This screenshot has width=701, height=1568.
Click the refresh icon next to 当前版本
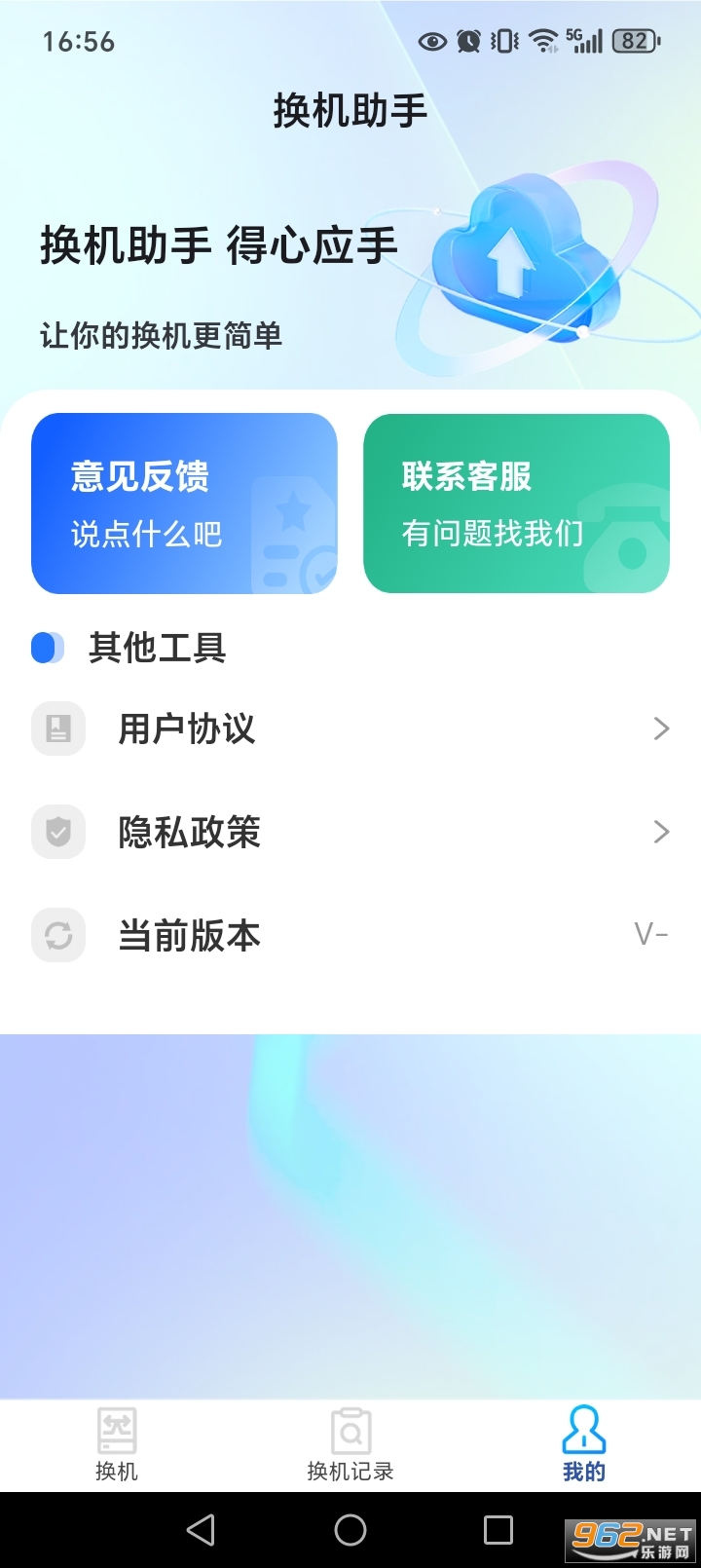tap(57, 936)
